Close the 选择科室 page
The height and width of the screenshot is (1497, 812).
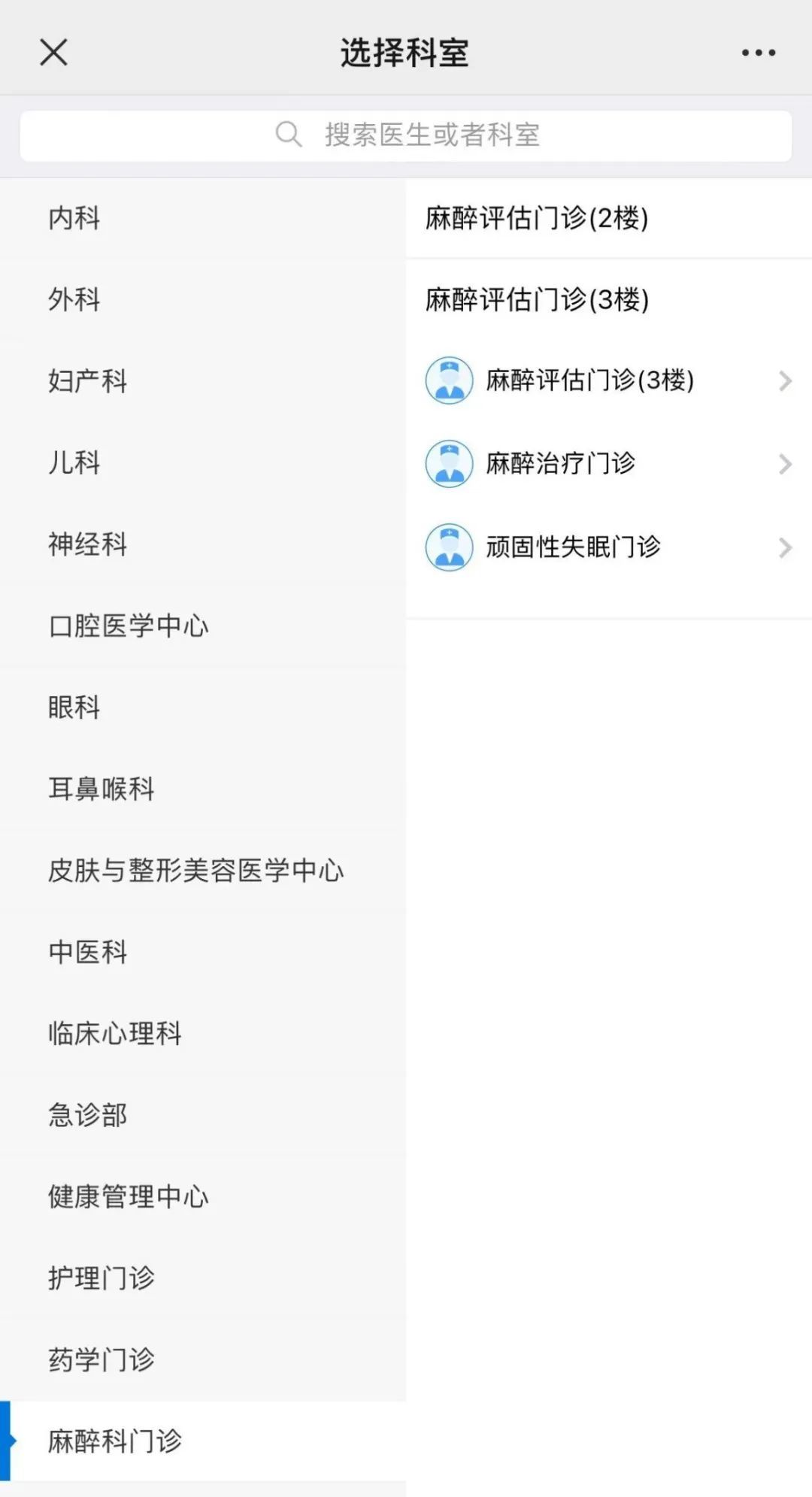pos(53,53)
